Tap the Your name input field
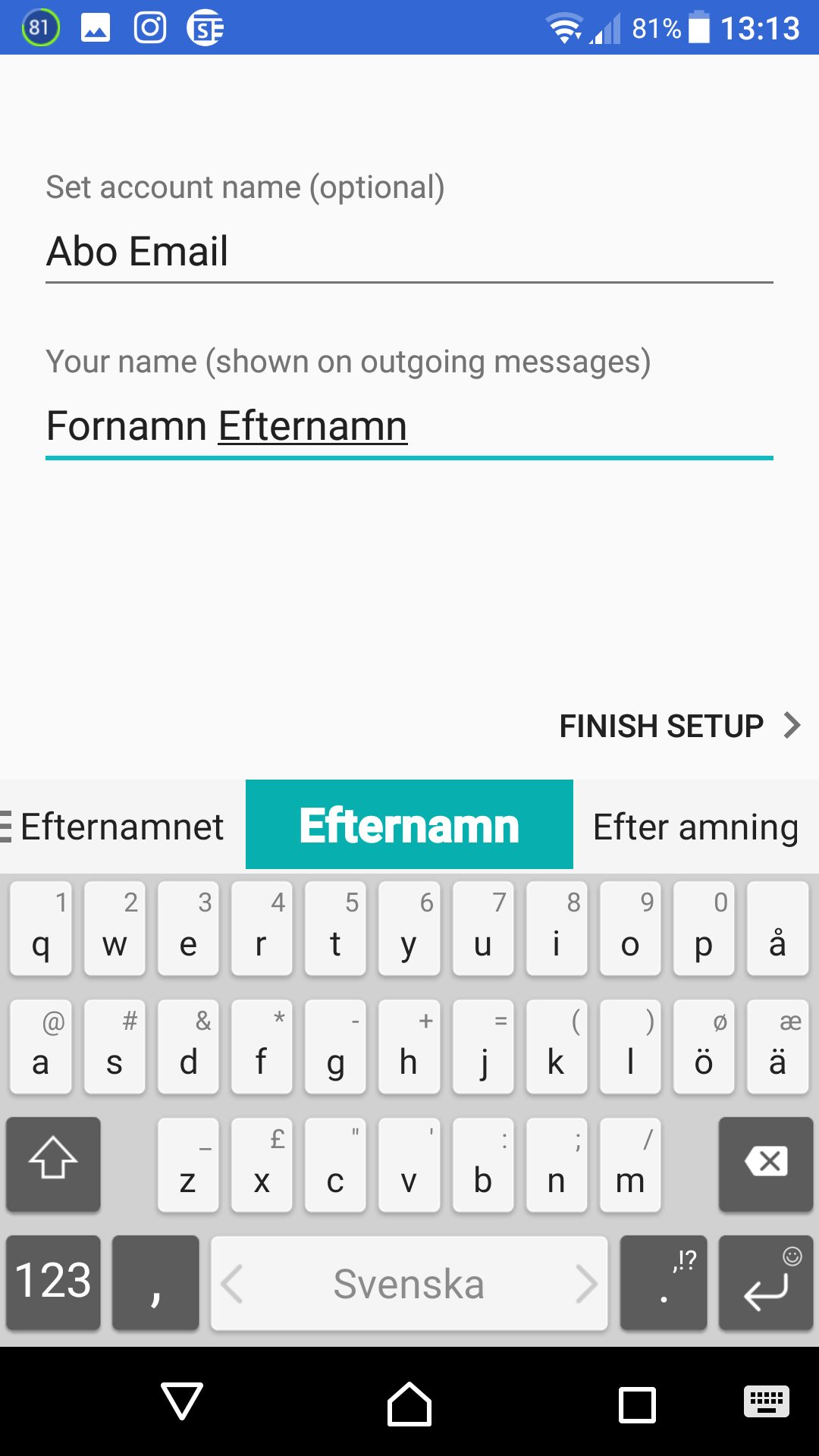The width and height of the screenshot is (819, 1456). (x=409, y=426)
